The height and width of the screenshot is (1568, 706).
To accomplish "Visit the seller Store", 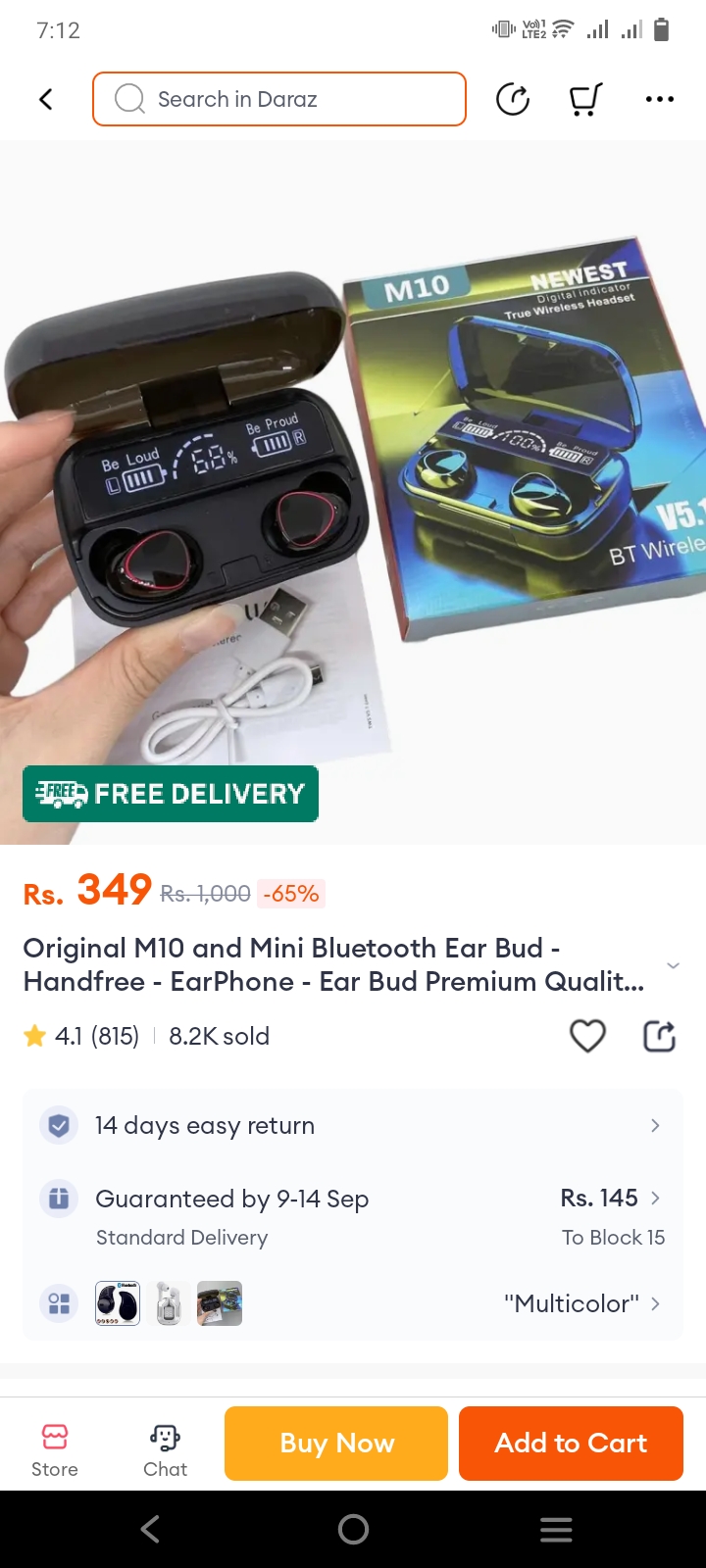I will [x=55, y=1449].
